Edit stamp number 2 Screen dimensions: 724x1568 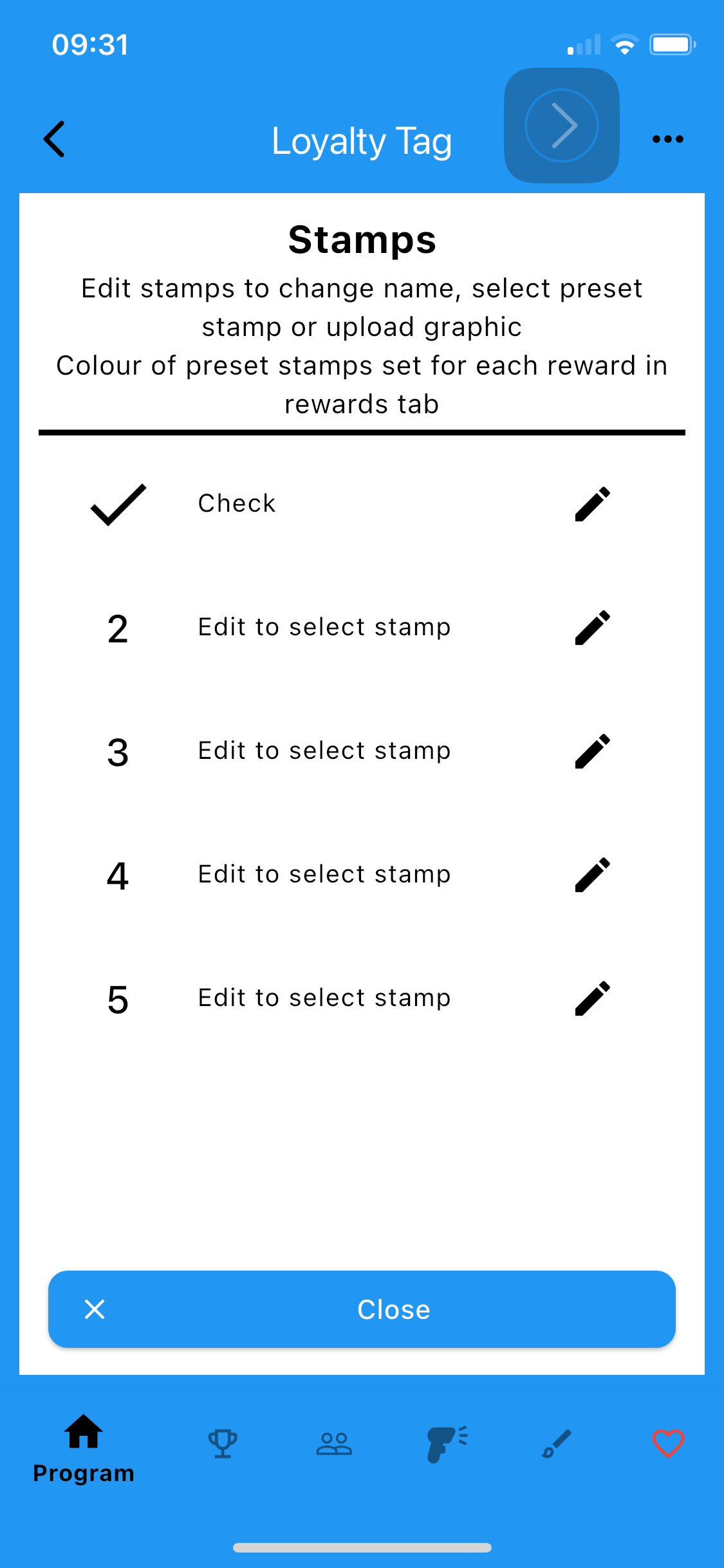point(592,628)
